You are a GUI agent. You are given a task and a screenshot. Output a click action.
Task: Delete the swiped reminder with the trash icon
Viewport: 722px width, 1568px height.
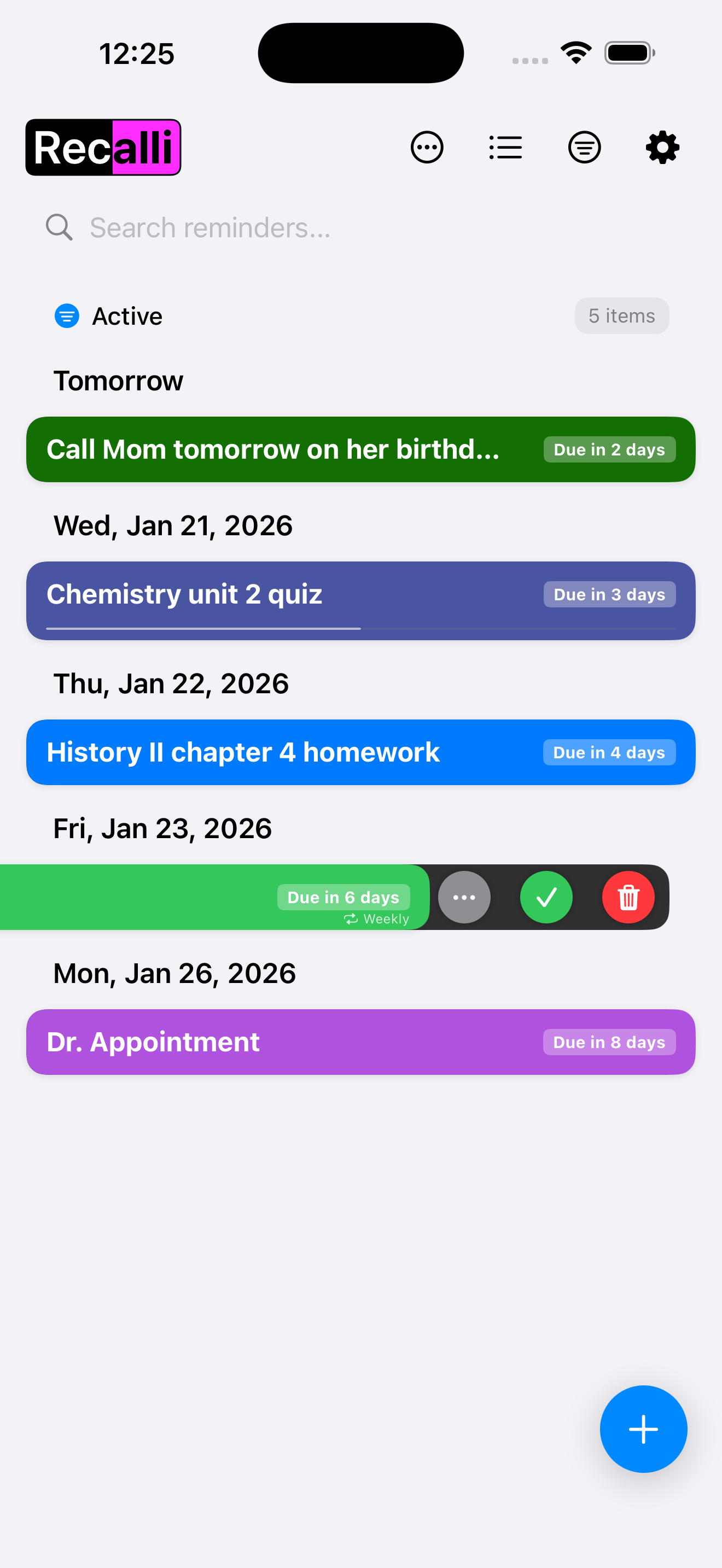coord(629,897)
